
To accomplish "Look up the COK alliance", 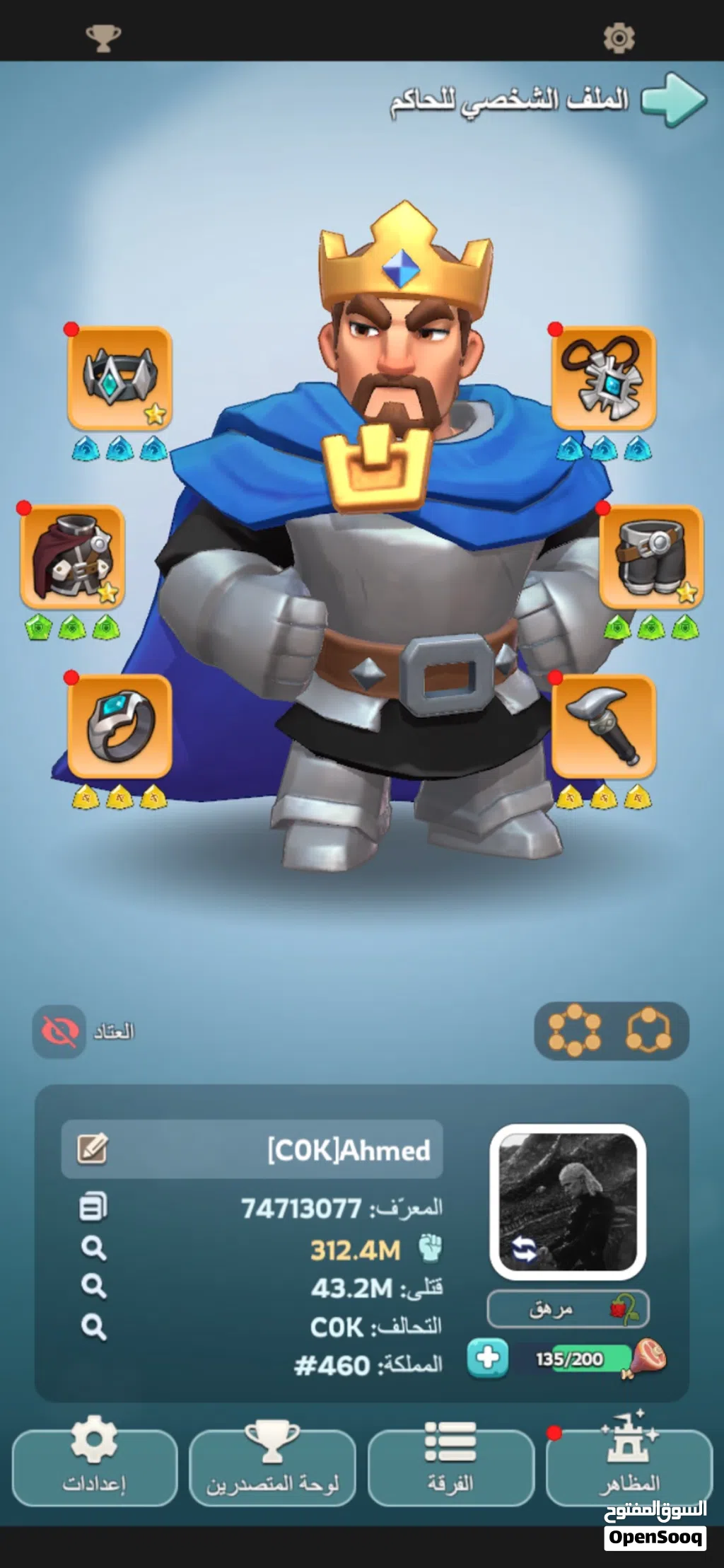I will [x=93, y=1328].
